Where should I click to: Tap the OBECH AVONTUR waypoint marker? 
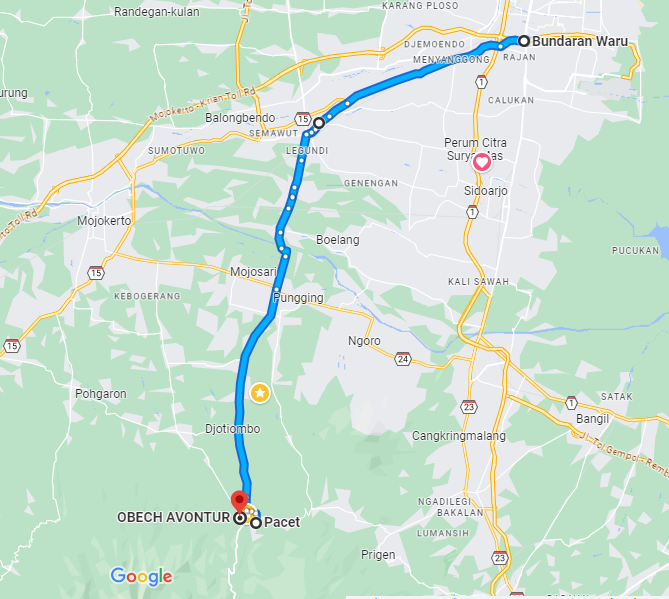pyautogui.click(x=239, y=518)
